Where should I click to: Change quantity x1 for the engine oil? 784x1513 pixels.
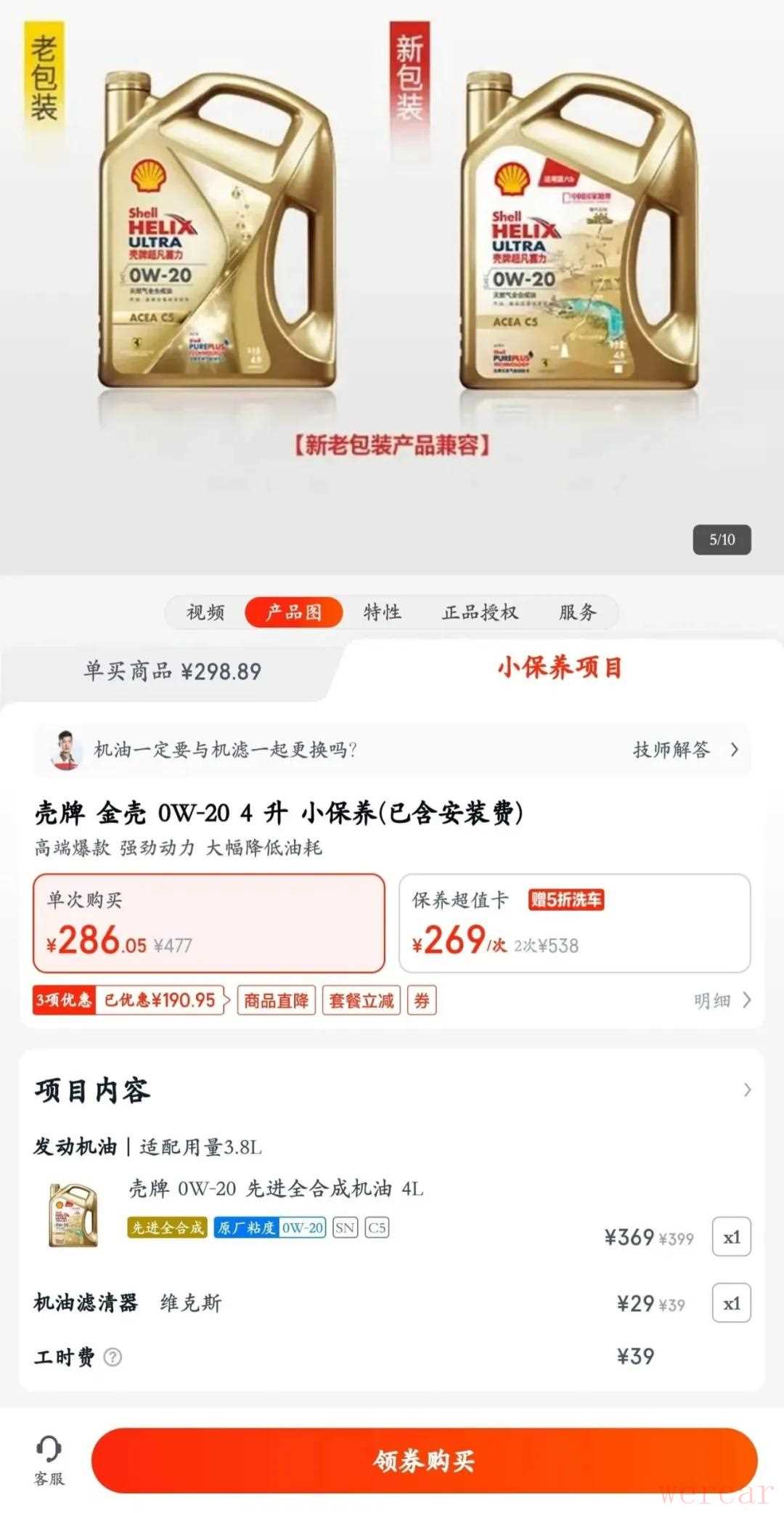(731, 1237)
